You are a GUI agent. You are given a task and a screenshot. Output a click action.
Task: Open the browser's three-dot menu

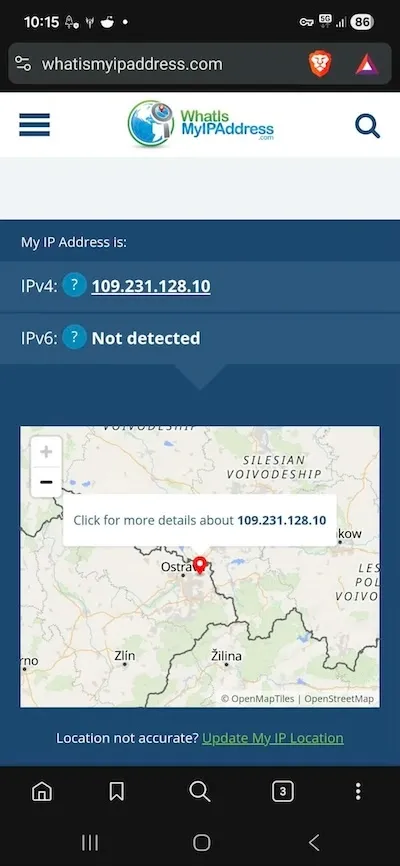coord(358,791)
